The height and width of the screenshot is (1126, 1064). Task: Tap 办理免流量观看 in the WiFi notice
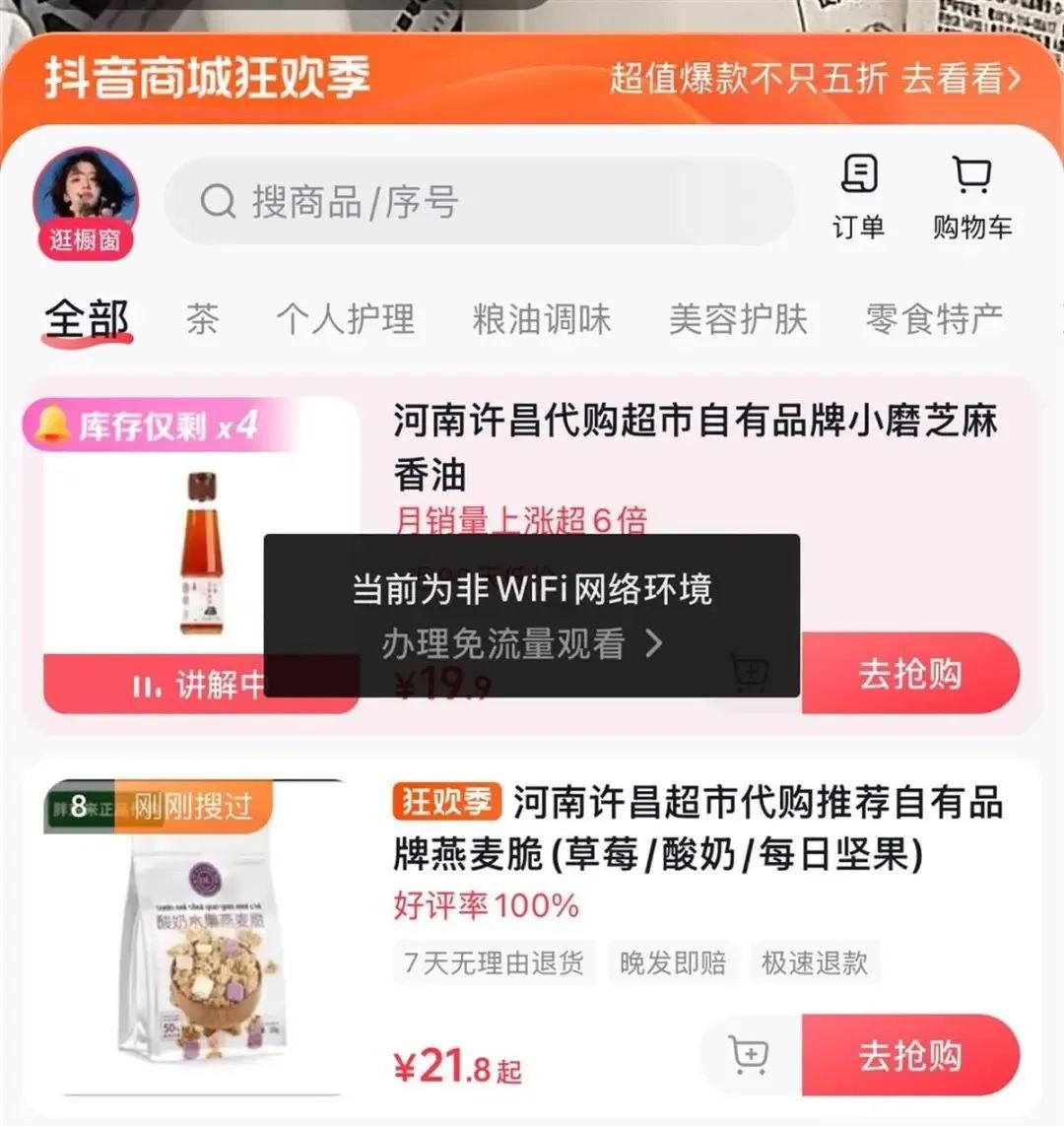click(x=522, y=644)
